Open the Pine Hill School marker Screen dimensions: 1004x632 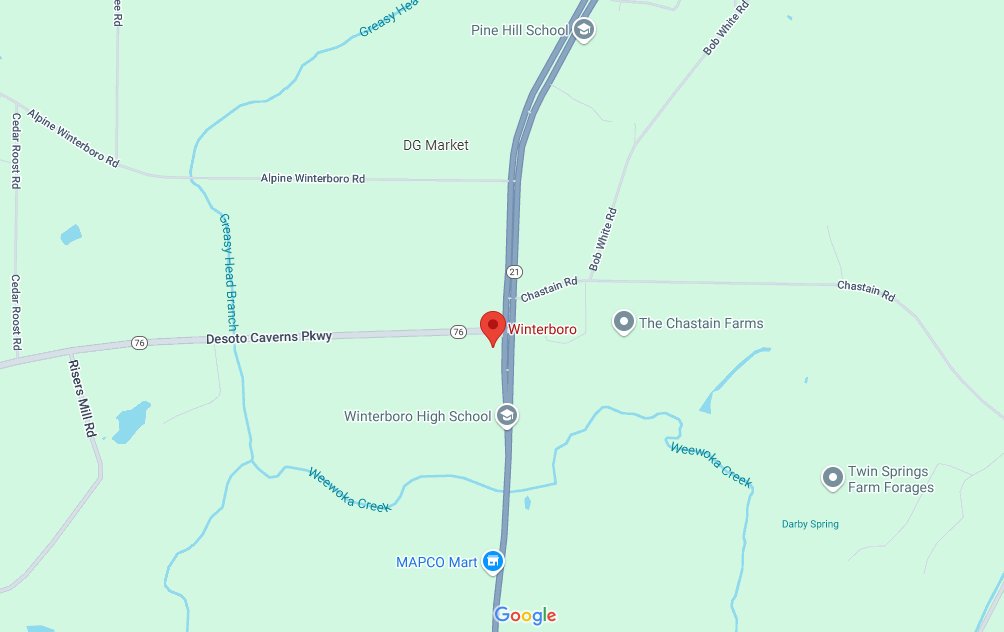click(585, 30)
